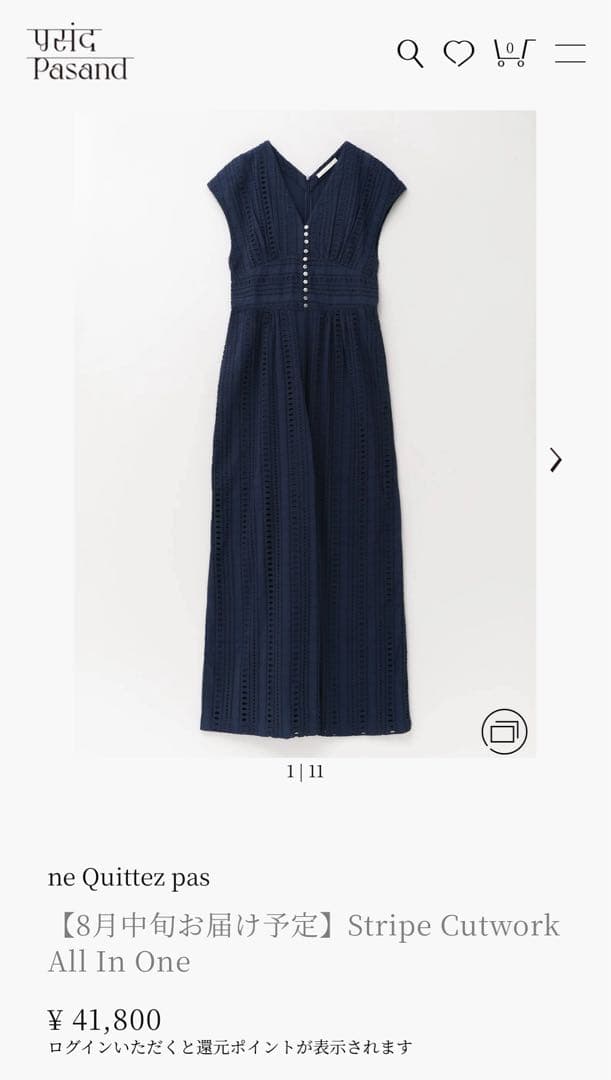Open the shopping cart
The image size is (611, 1080).
(x=514, y=53)
